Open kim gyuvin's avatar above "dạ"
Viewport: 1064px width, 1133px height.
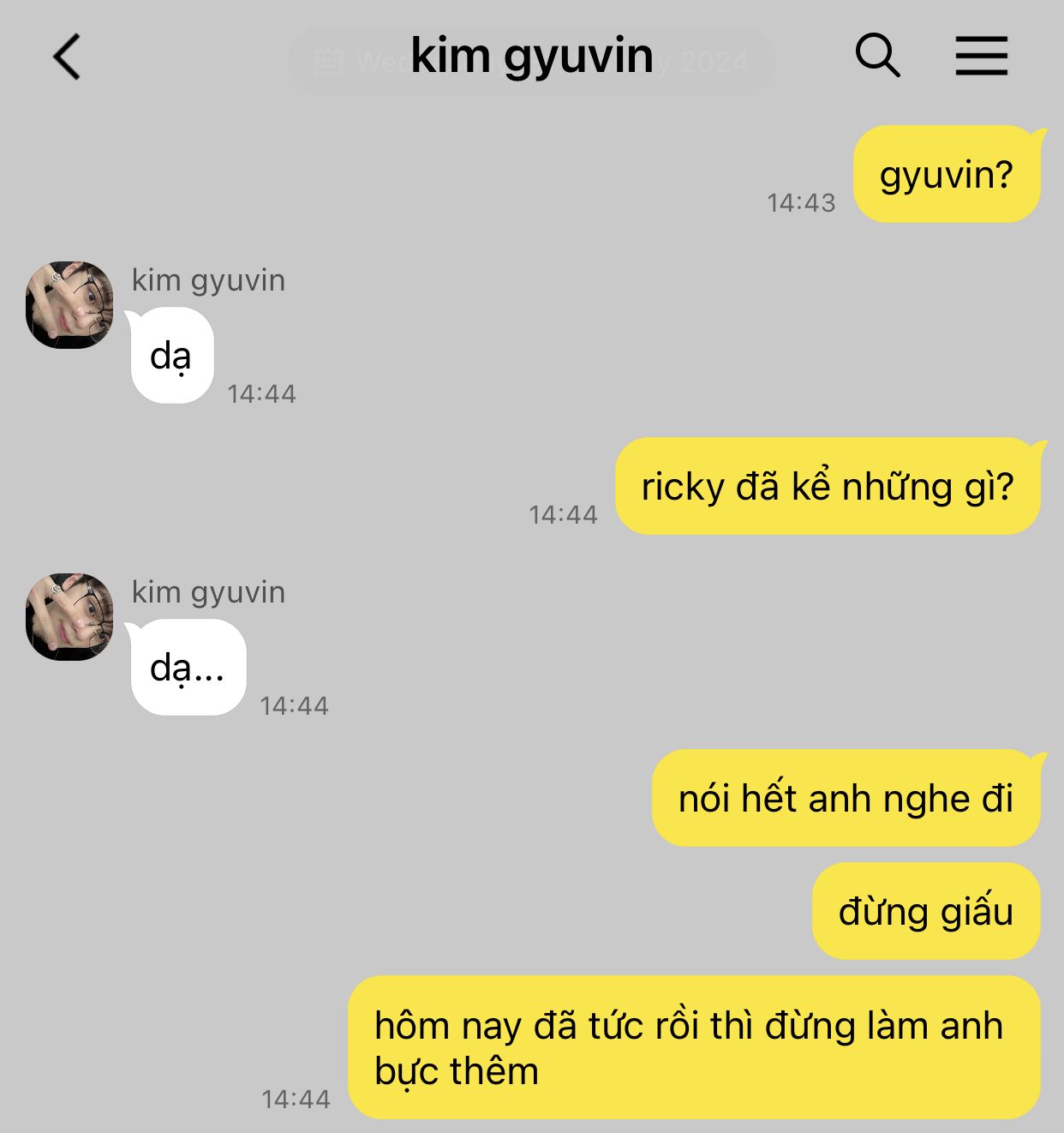(x=69, y=305)
